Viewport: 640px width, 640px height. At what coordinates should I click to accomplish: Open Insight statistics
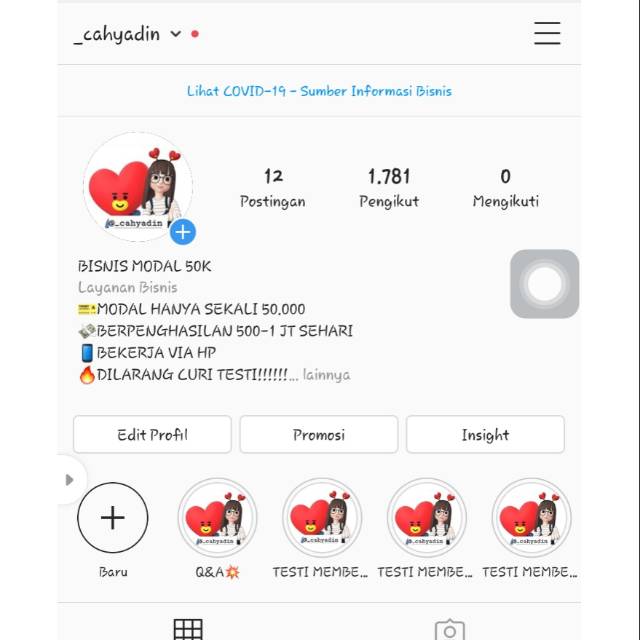coord(485,435)
